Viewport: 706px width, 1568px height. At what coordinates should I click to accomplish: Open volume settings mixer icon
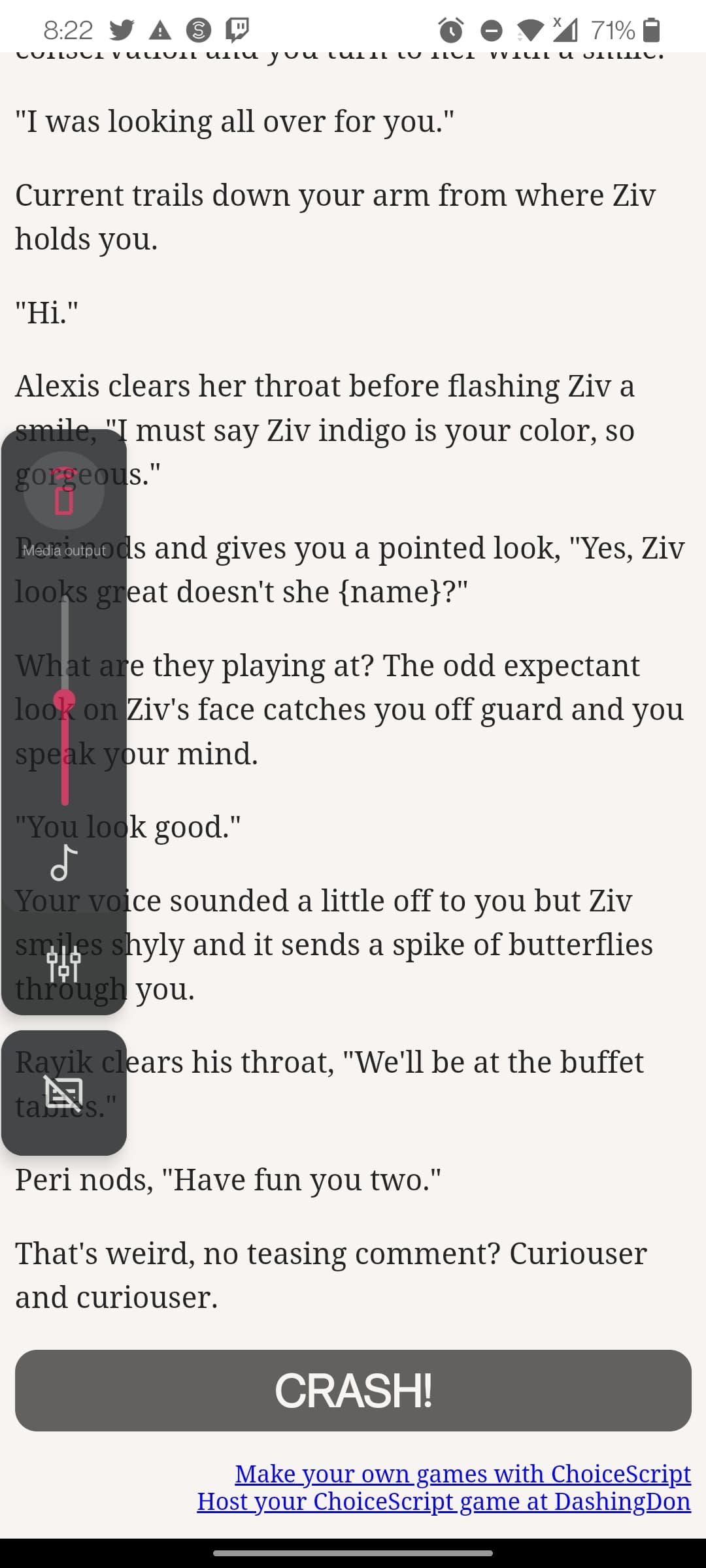pos(64,965)
